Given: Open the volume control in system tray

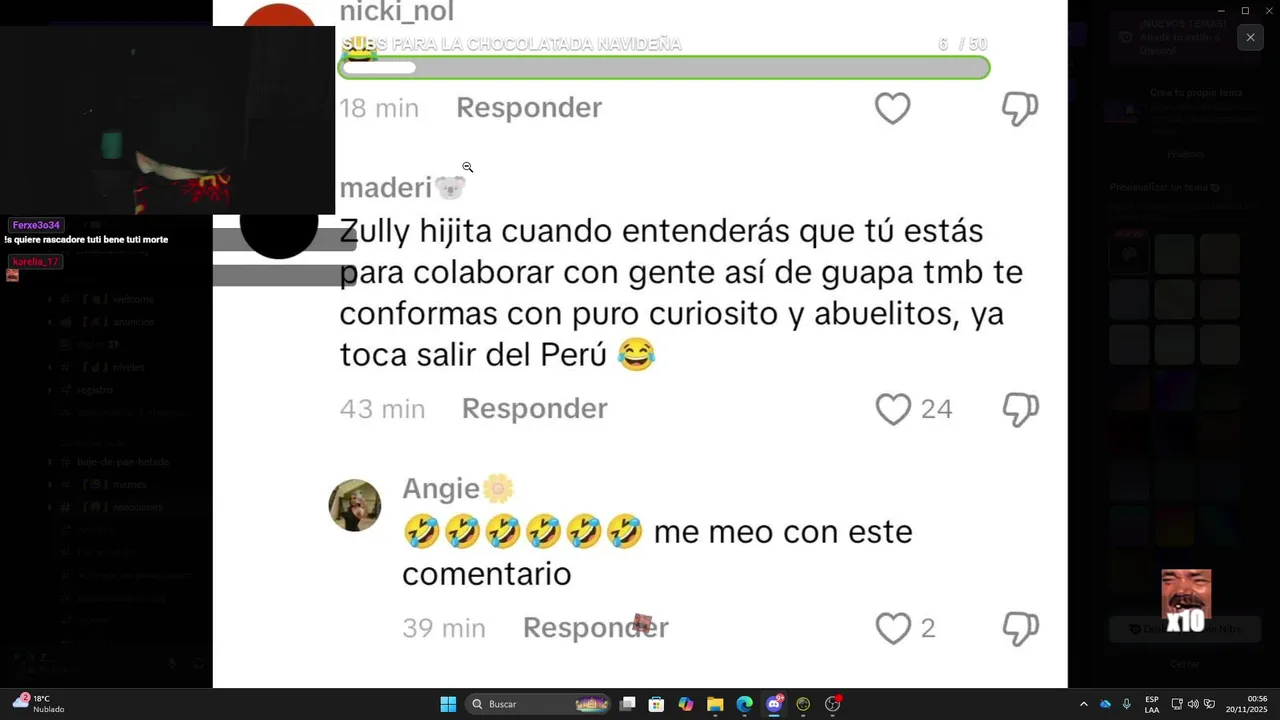Looking at the screenshot, I should (x=1193, y=704).
